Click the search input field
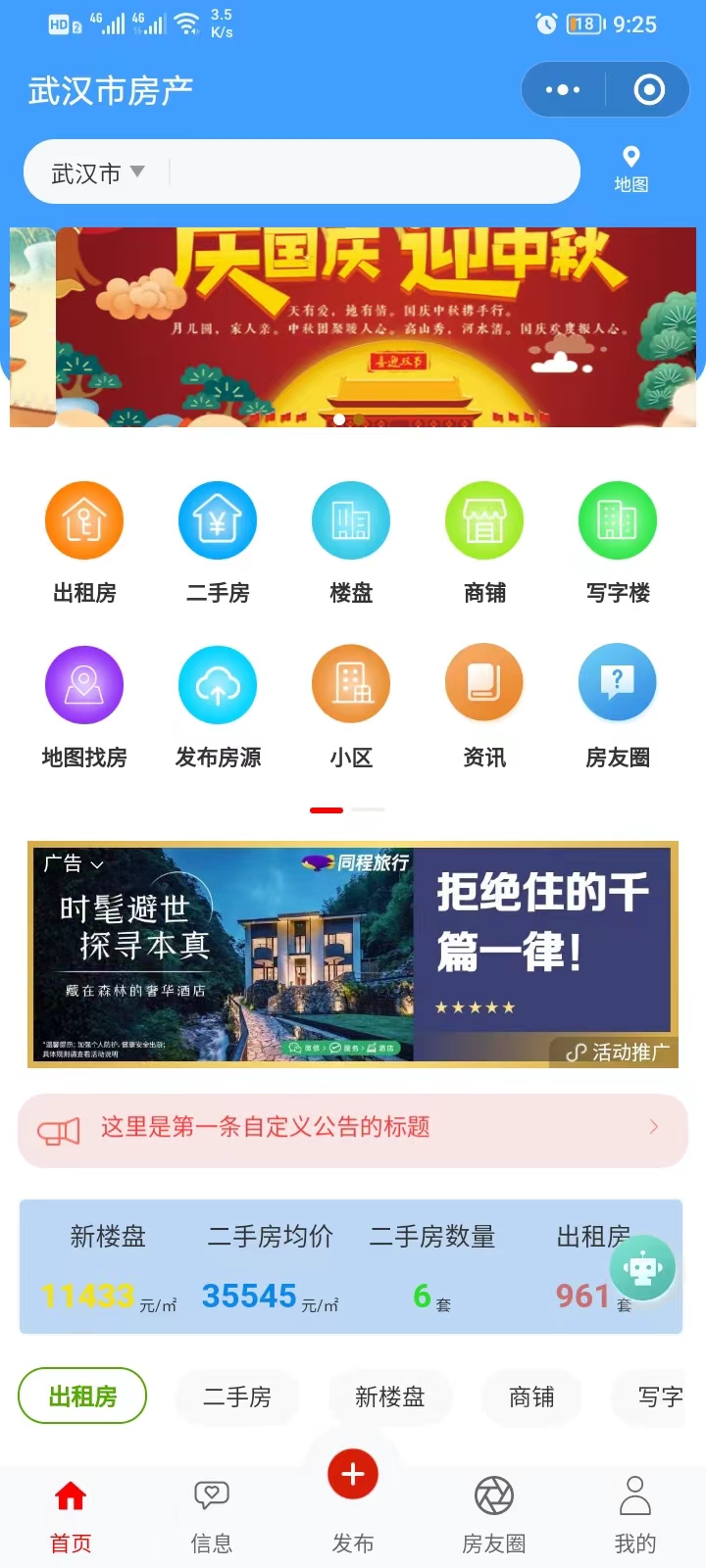Image resolution: width=706 pixels, height=1568 pixels. 373,171
